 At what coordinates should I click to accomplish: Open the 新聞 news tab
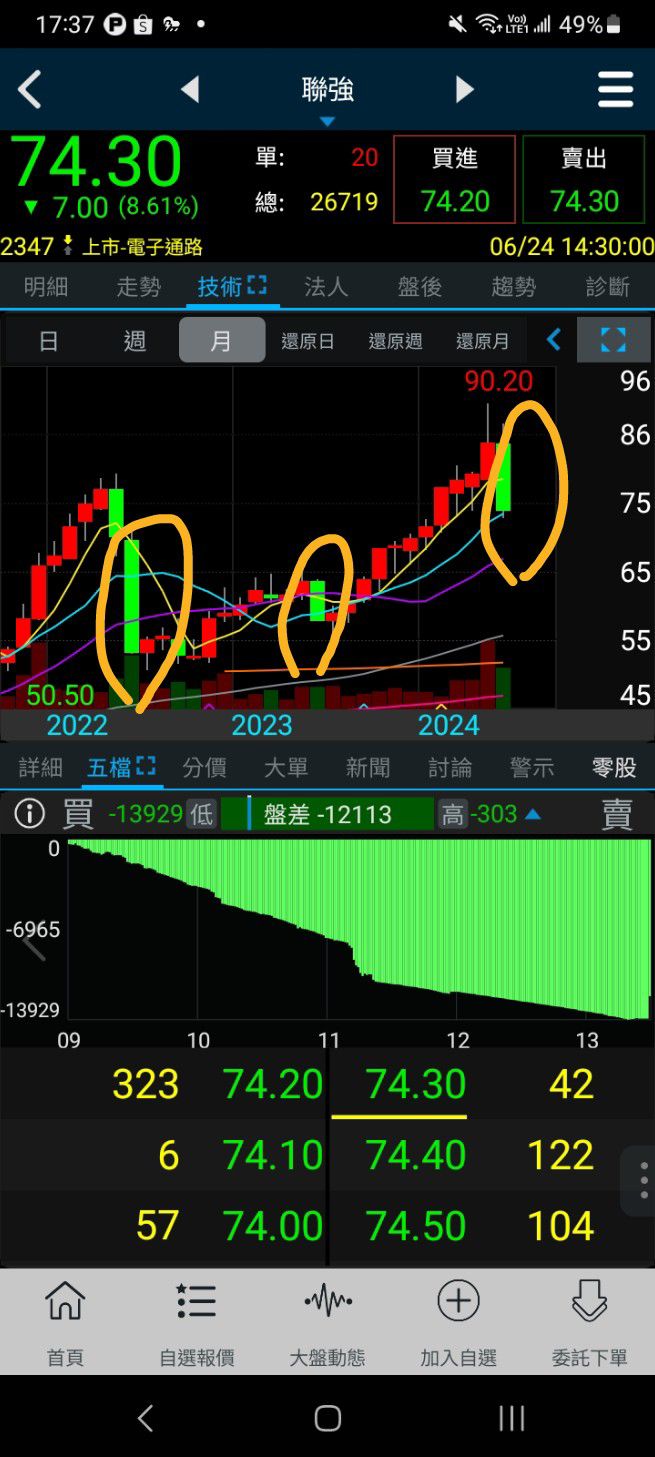[368, 767]
